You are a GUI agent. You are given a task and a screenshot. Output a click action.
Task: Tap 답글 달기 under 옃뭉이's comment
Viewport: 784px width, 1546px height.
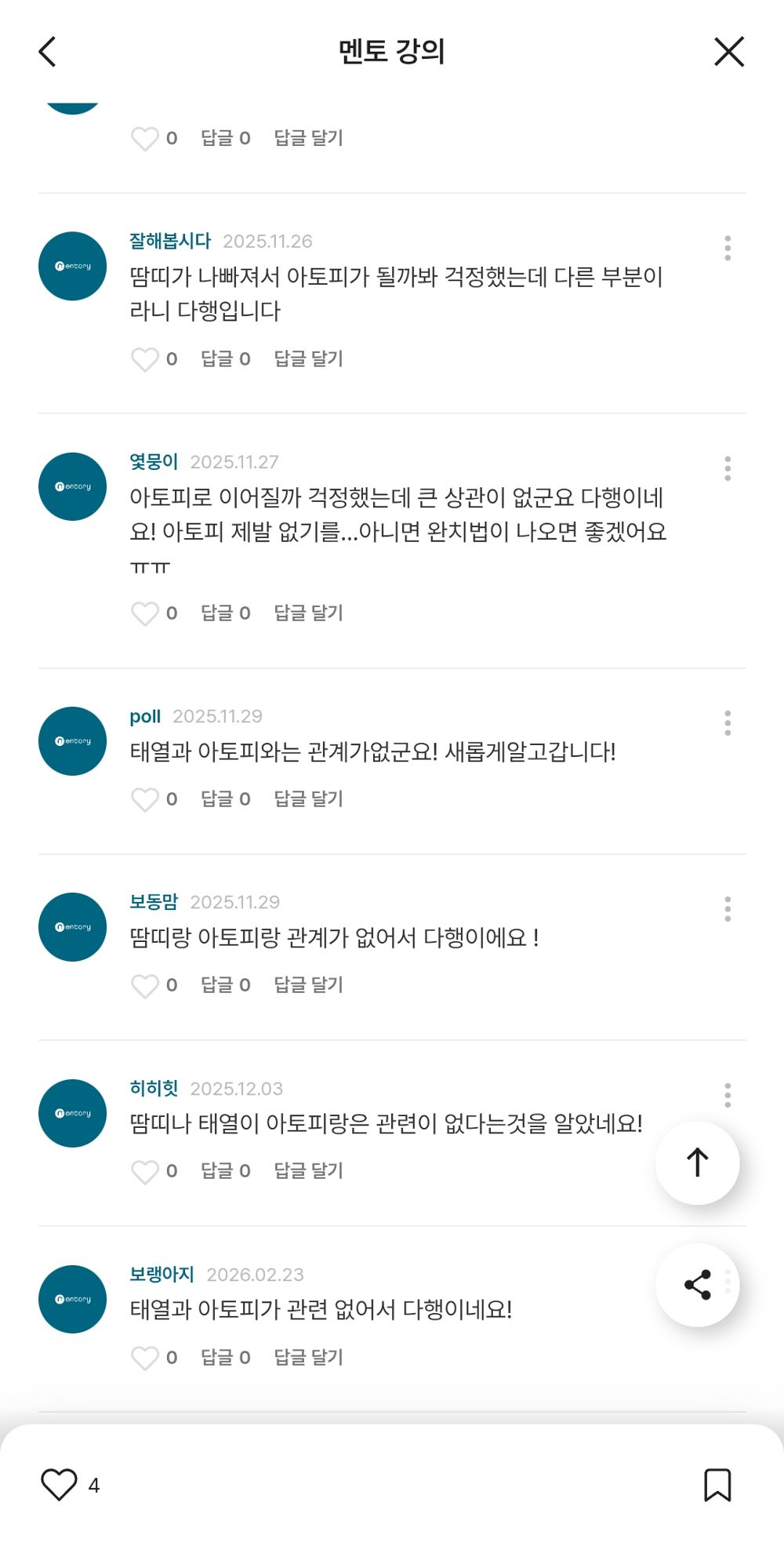click(x=308, y=613)
